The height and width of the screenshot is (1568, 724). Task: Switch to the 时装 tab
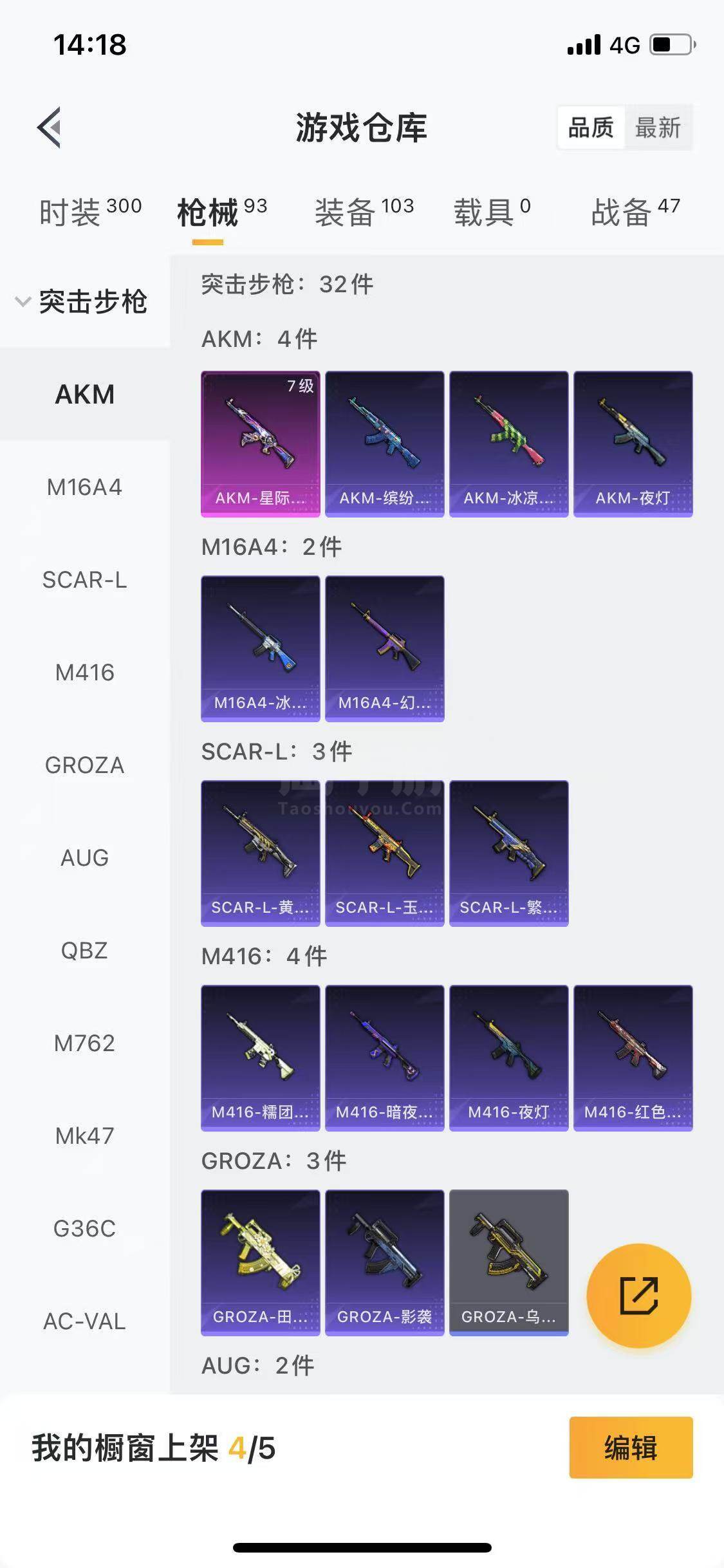point(89,212)
